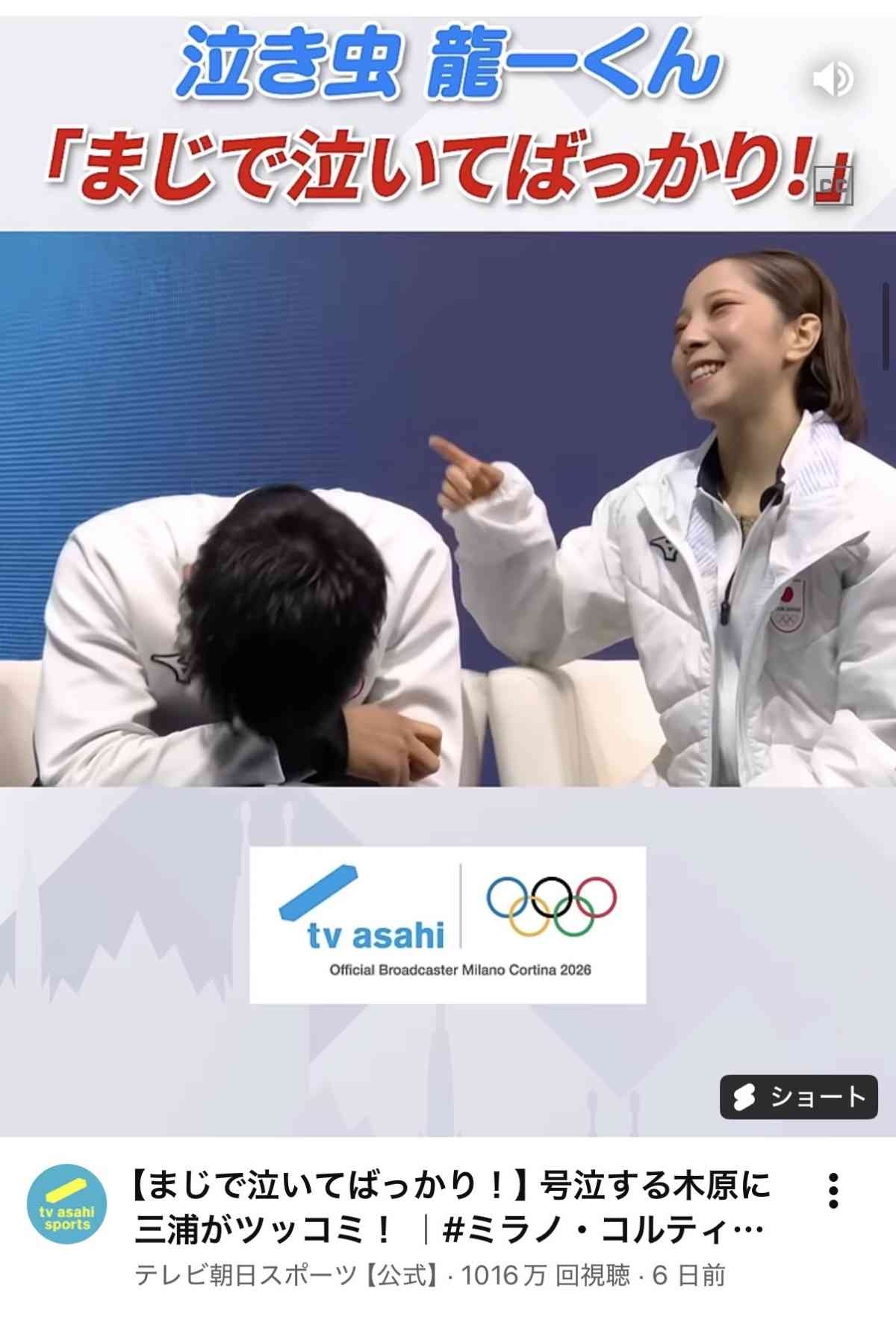Turn on closed captions (CC)
The width and height of the screenshot is (896, 1329).
(x=833, y=188)
